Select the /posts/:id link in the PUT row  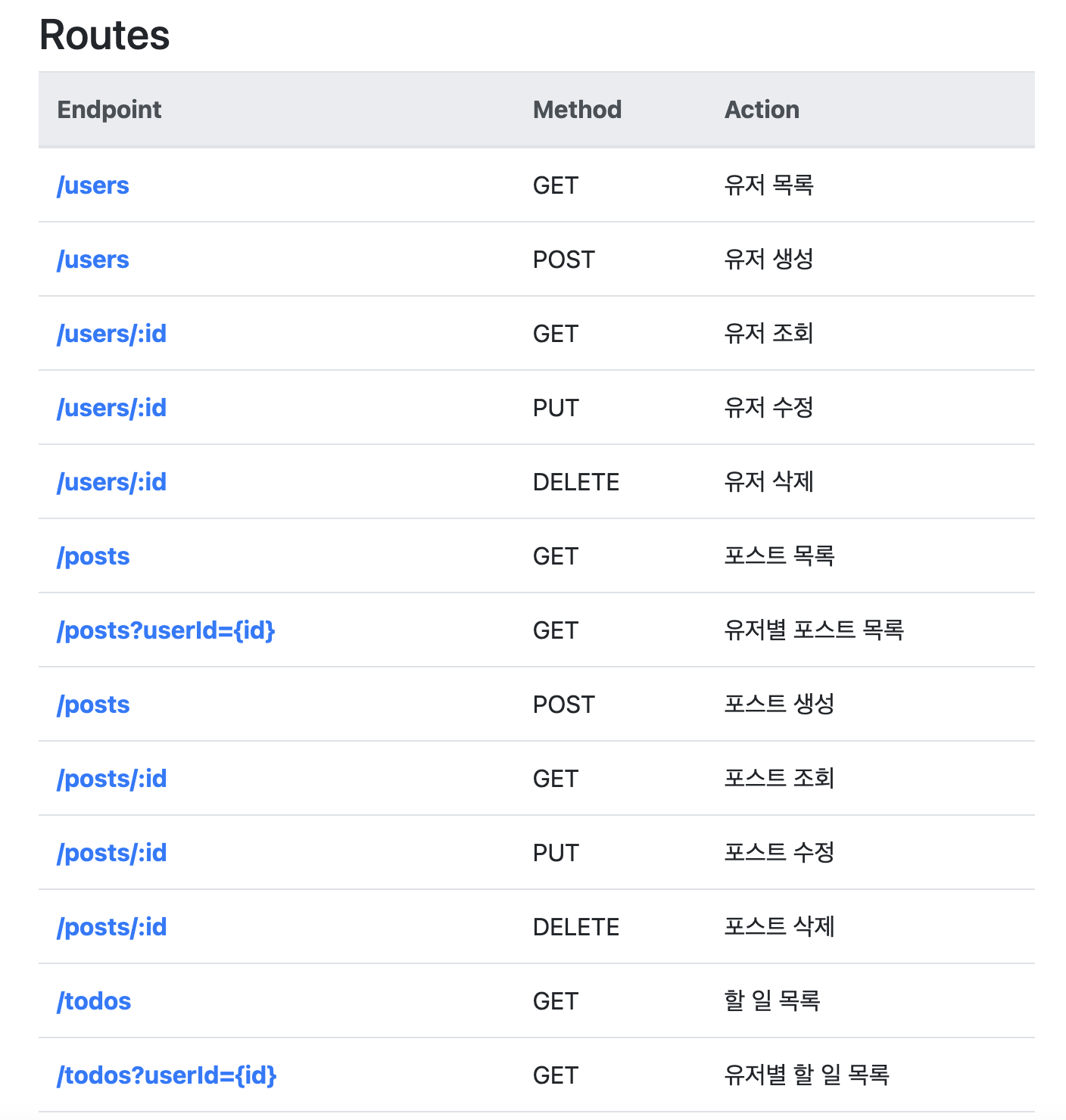pos(111,853)
